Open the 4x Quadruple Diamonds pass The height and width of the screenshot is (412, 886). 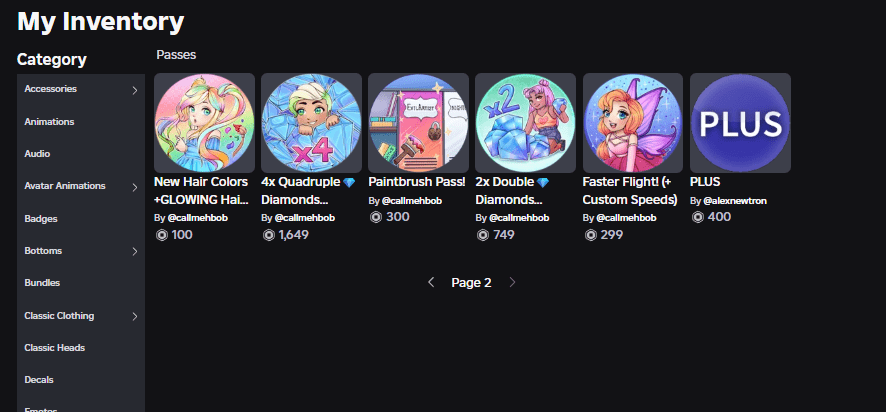(x=311, y=123)
